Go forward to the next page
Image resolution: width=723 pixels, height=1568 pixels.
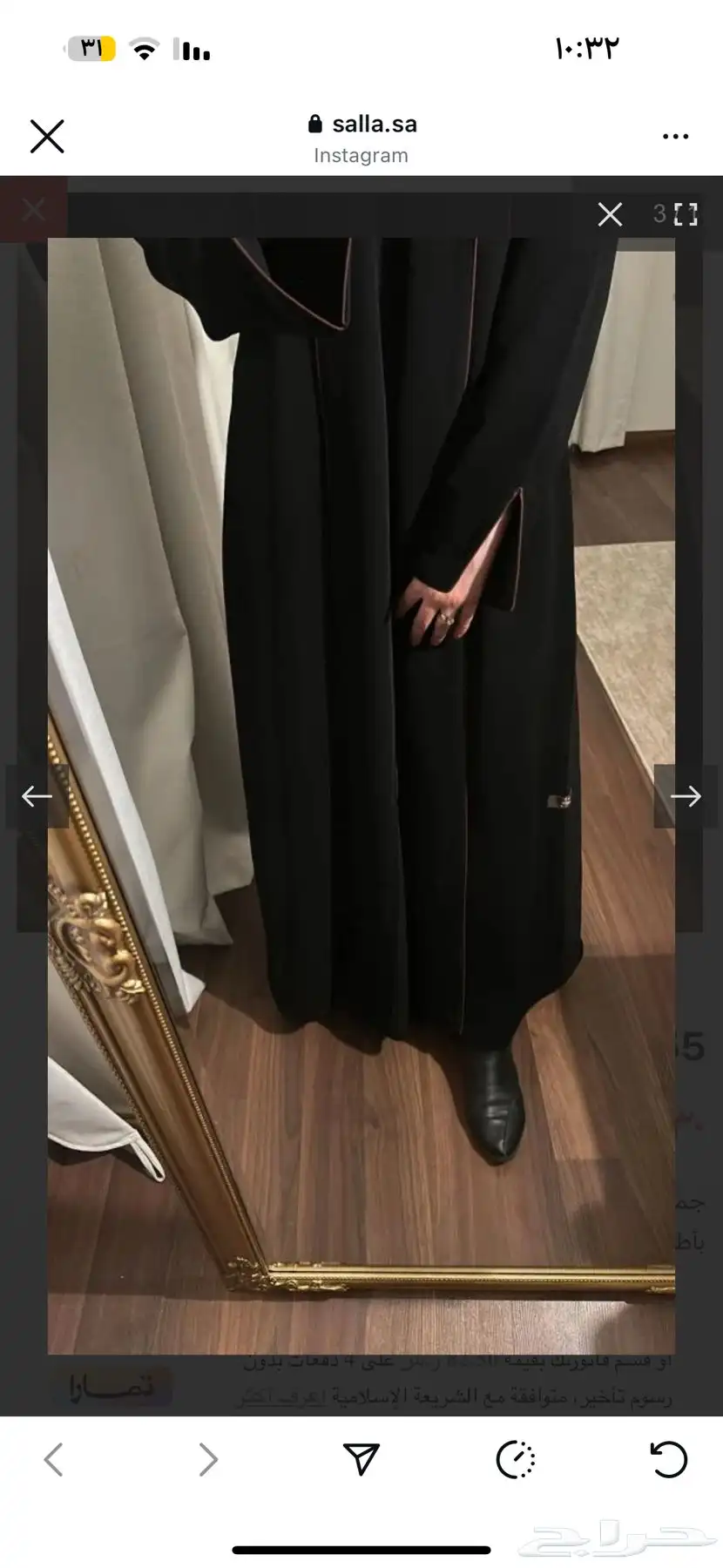[x=207, y=1459]
